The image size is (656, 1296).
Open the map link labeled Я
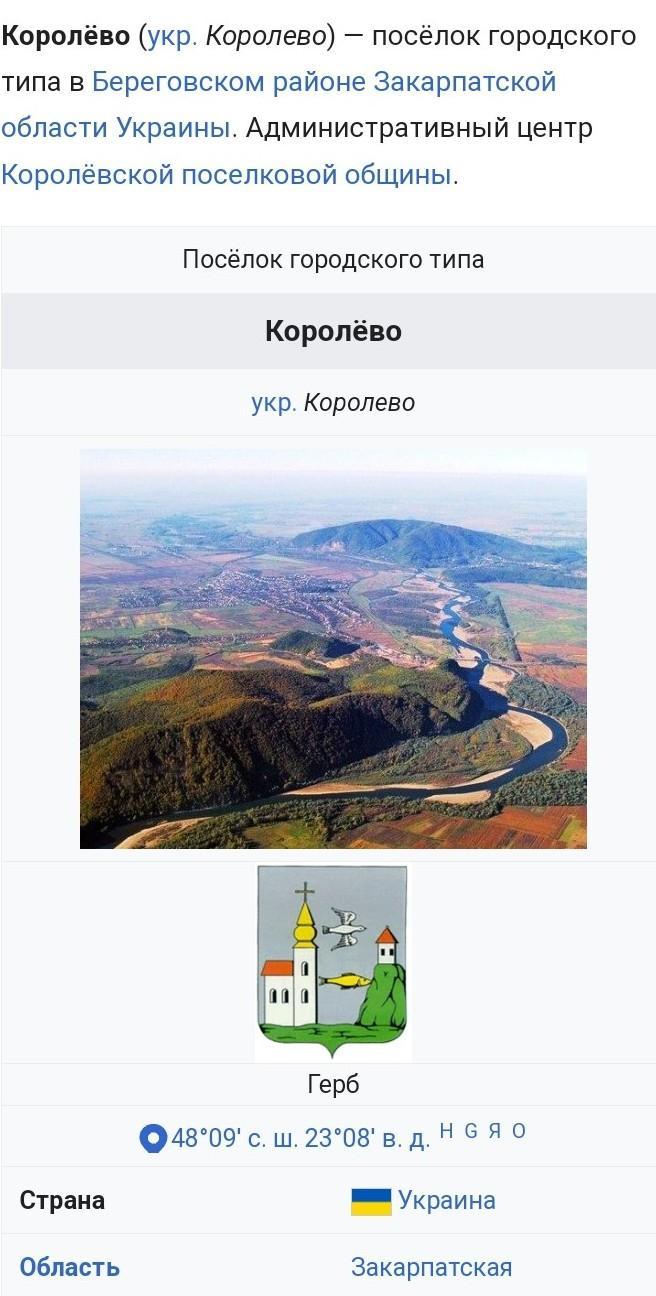(x=494, y=1131)
